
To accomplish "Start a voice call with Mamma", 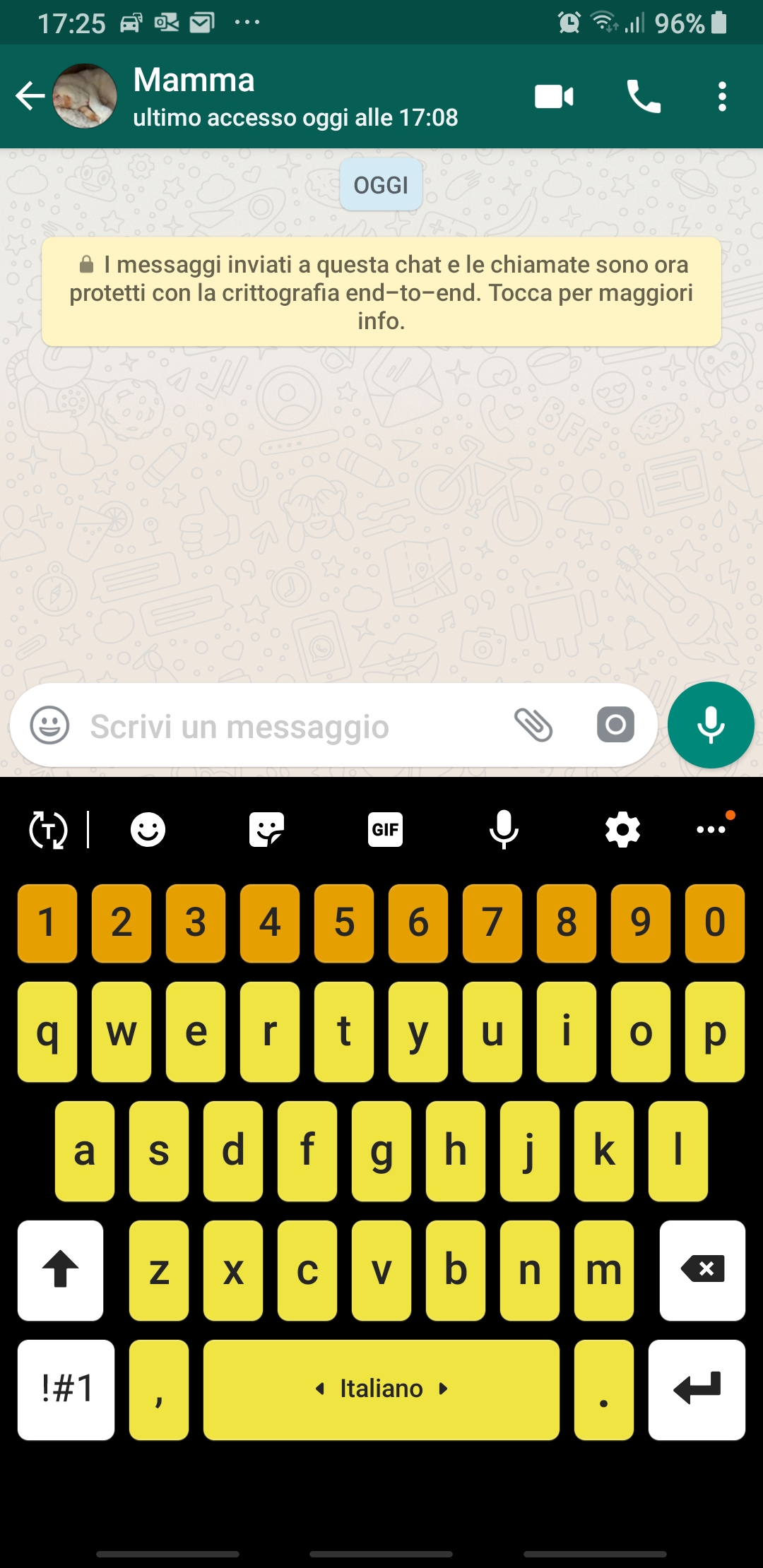I will click(644, 96).
